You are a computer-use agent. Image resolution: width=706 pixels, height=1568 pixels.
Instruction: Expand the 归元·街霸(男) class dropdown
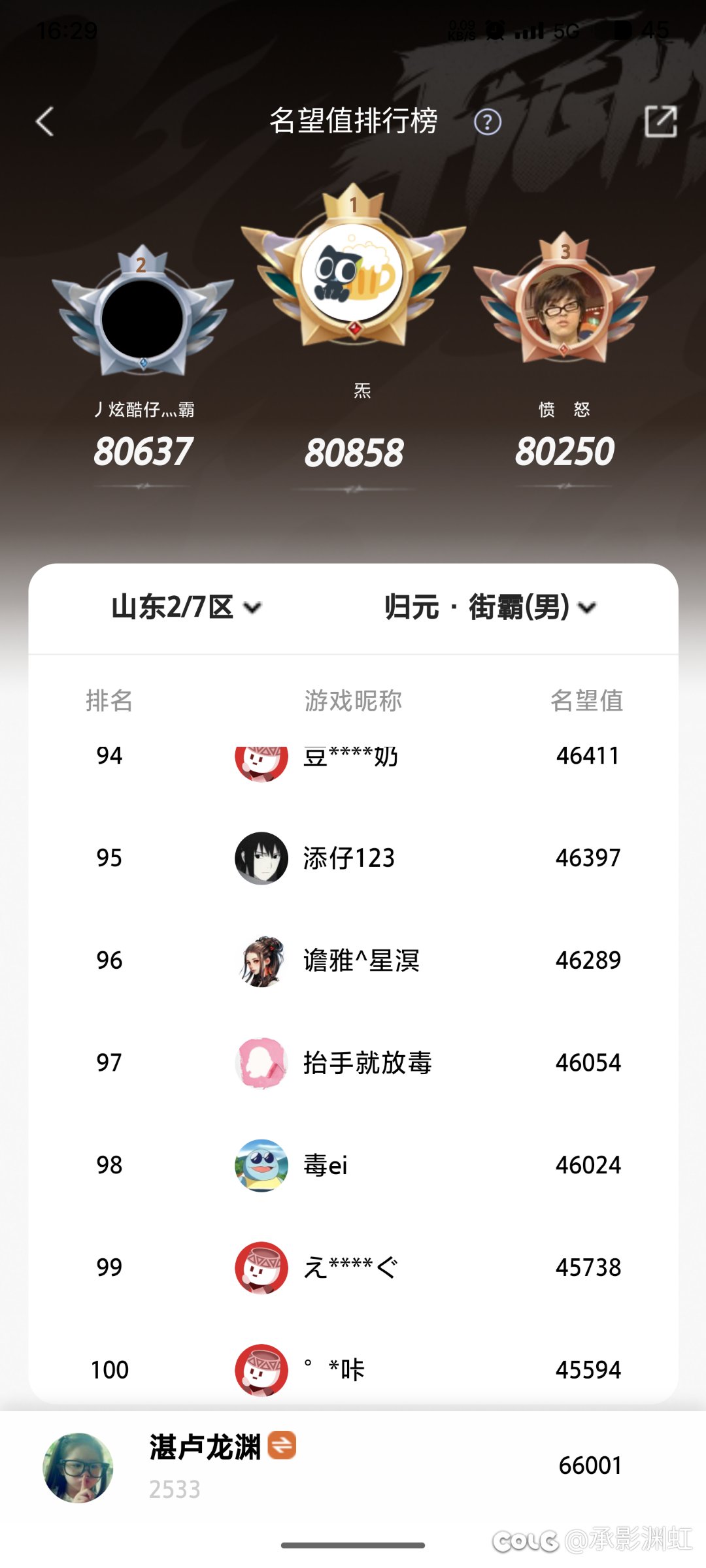coord(490,607)
